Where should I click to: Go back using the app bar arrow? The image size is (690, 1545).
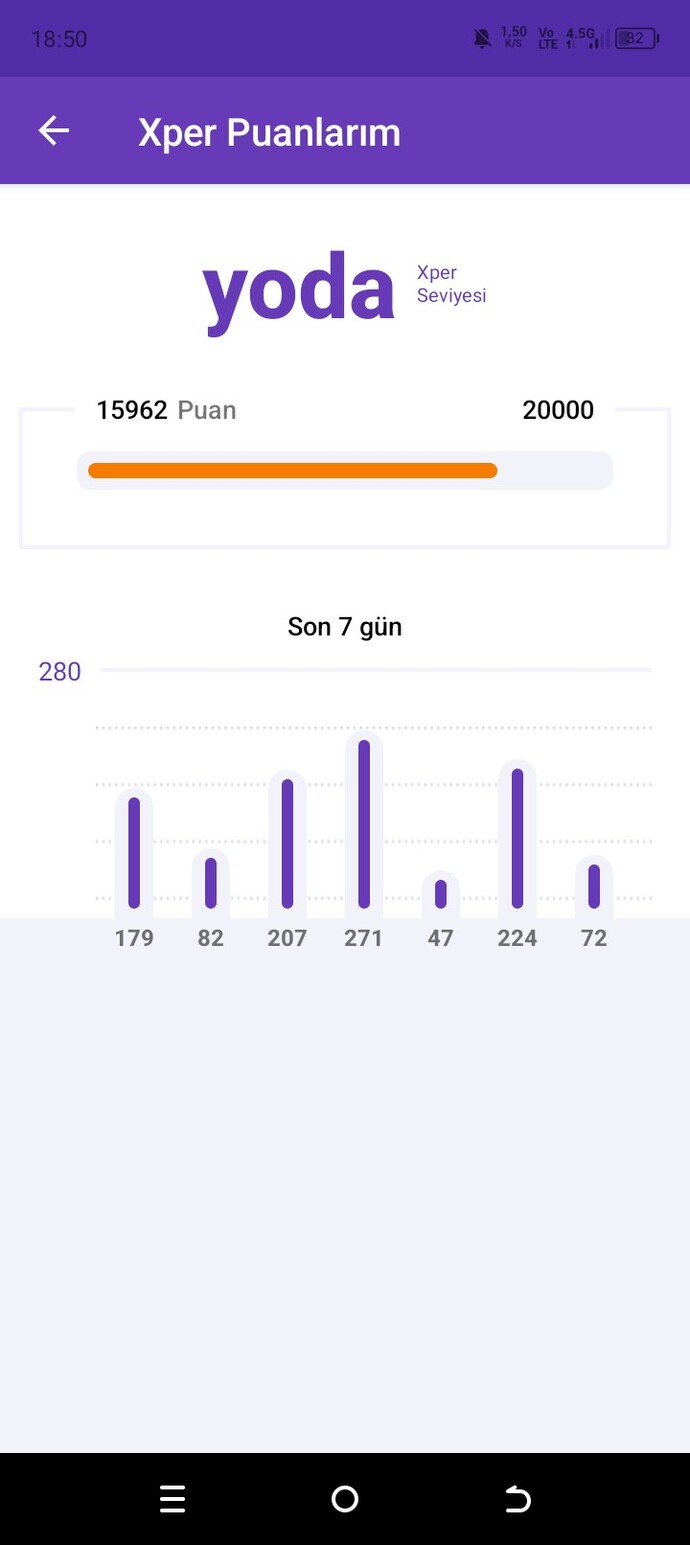tap(54, 131)
